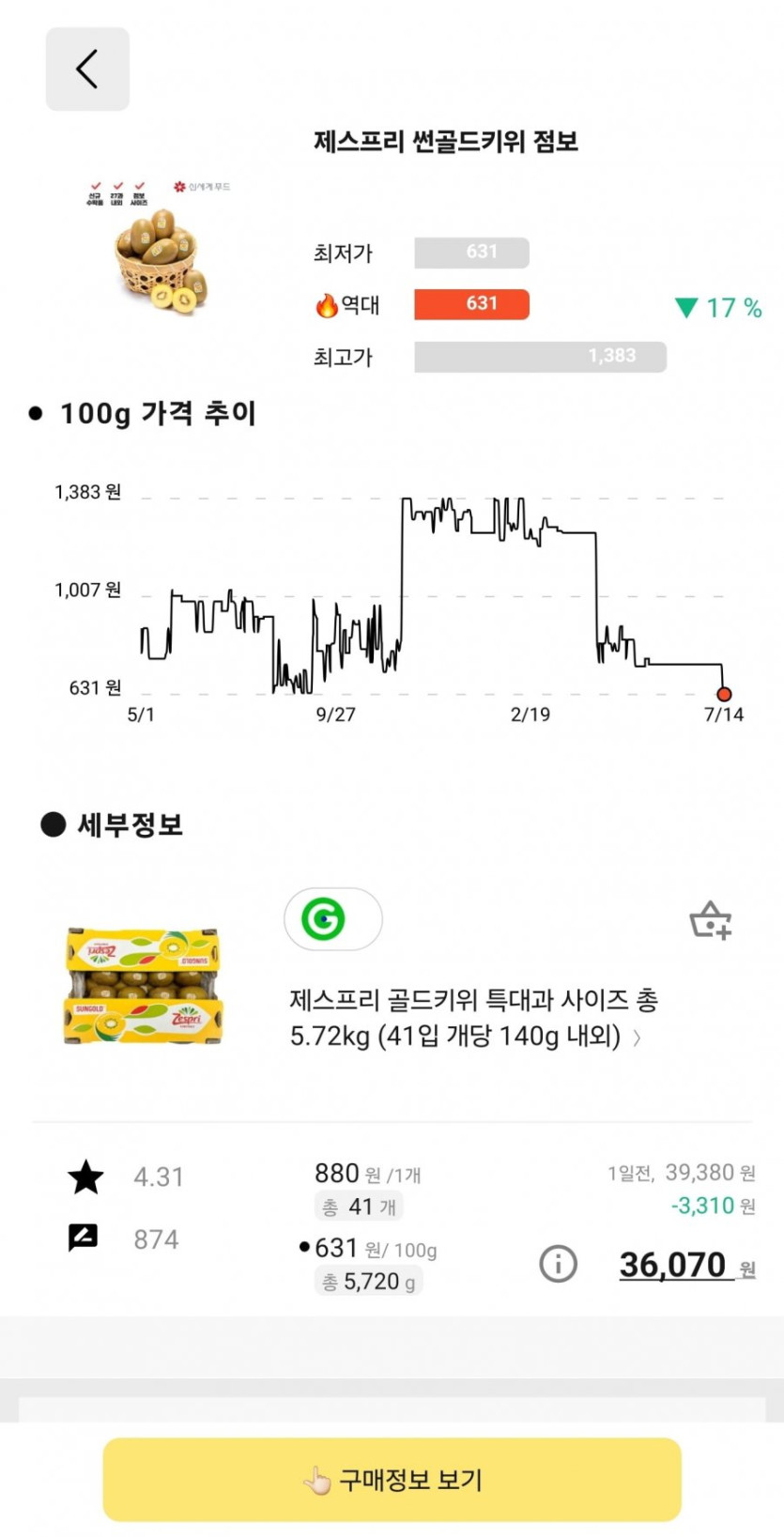The height and width of the screenshot is (1537, 784).
Task: Open the Gmarket store badge
Action: coord(332,919)
